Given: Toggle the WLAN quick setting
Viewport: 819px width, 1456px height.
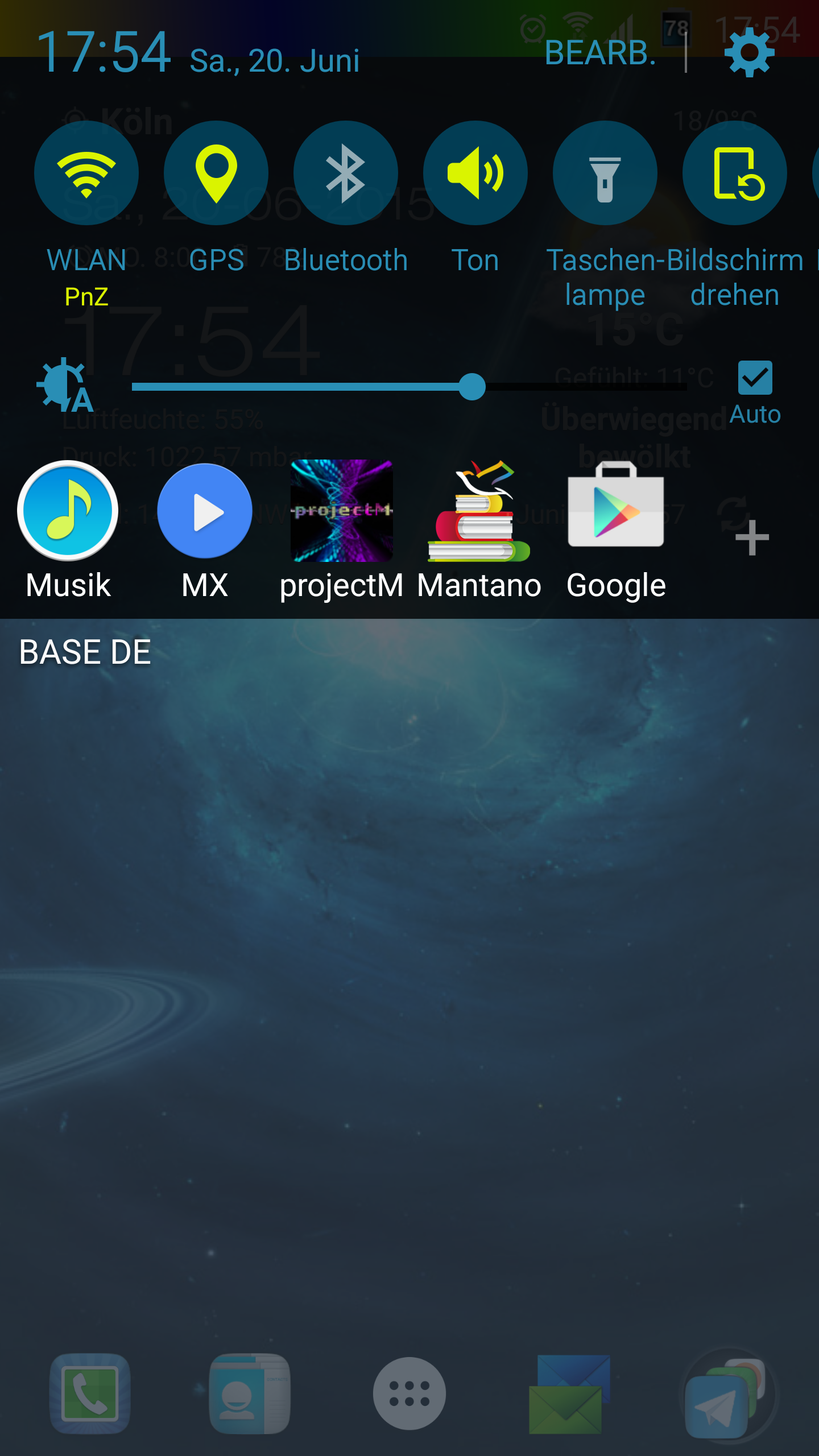Looking at the screenshot, I should click(x=86, y=173).
